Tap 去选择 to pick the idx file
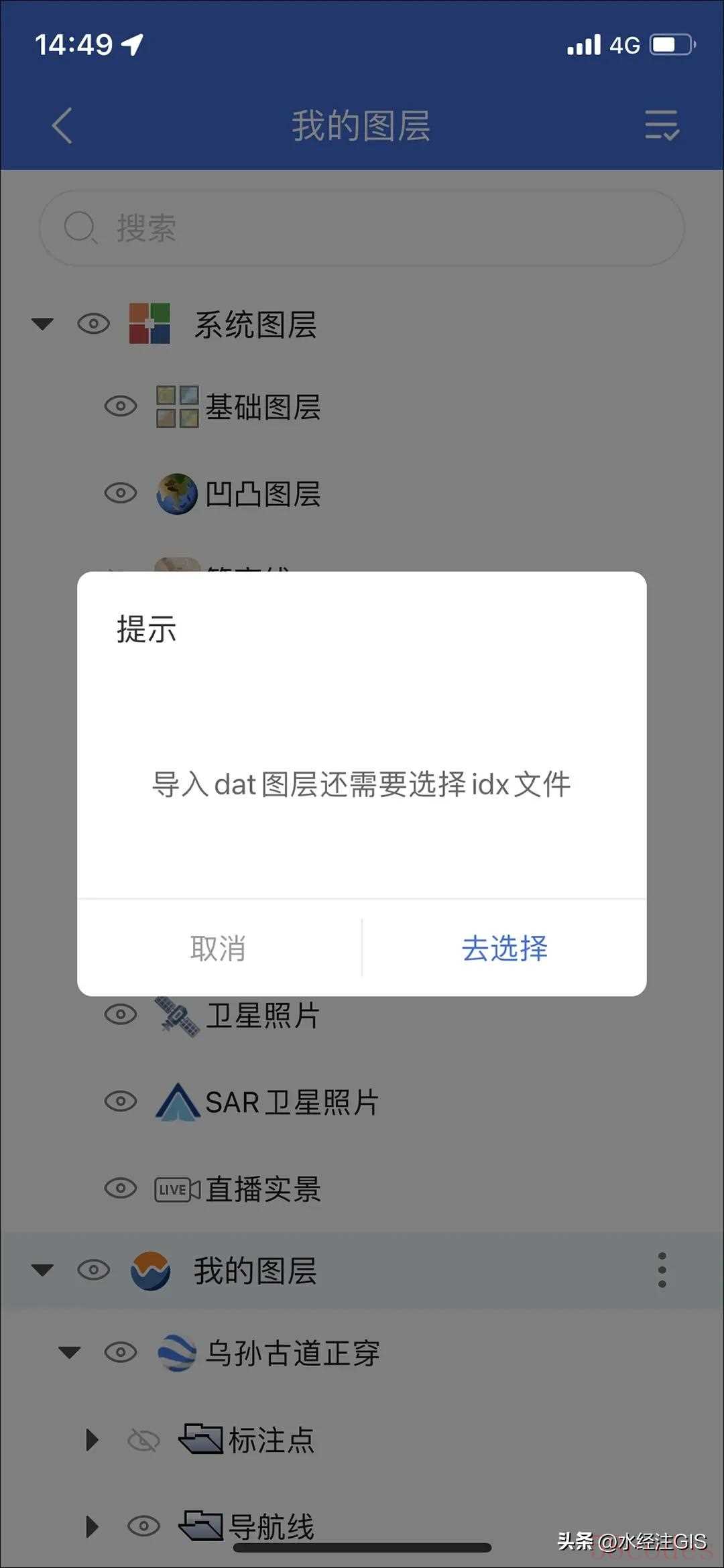 click(x=504, y=948)
